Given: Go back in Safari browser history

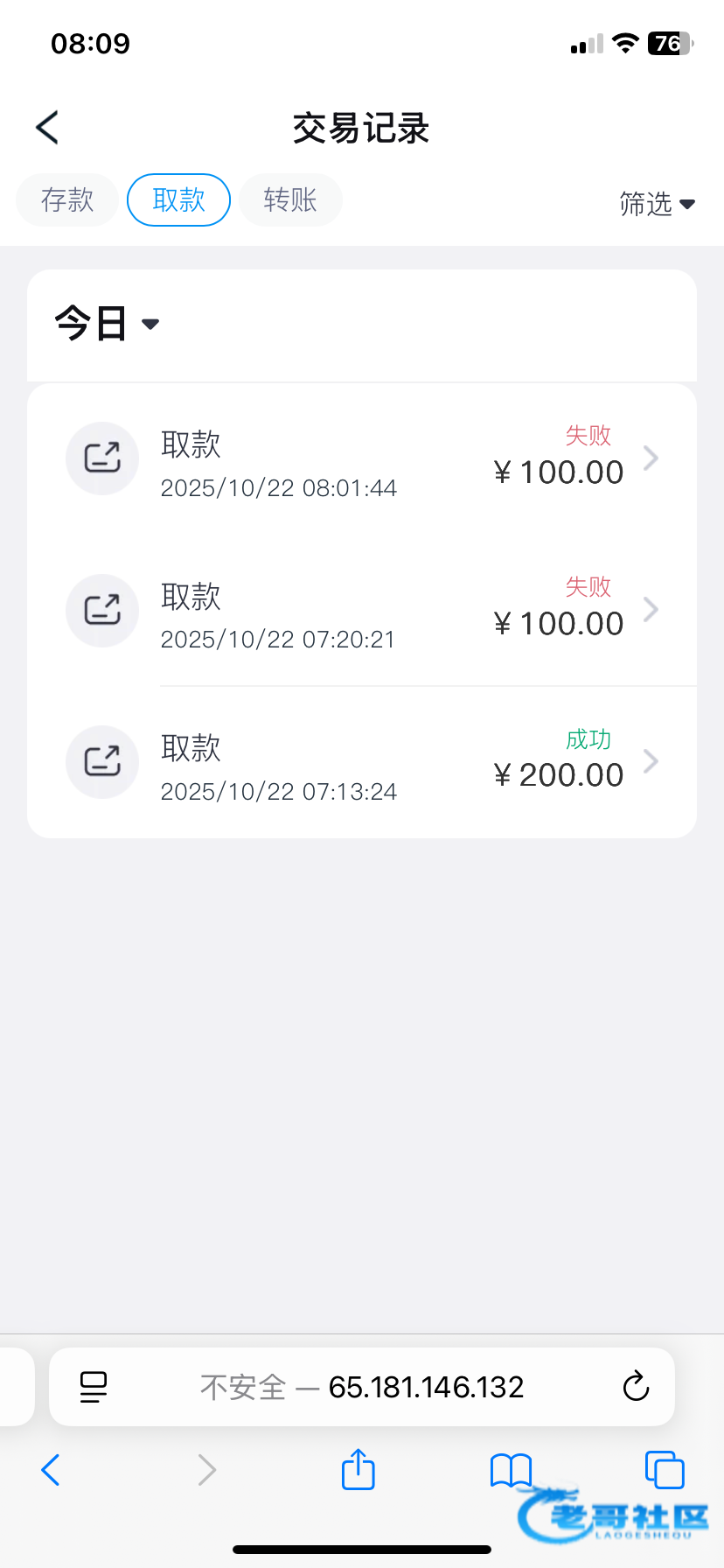Looking at the screenshot, I should (x=51, y=1469).
